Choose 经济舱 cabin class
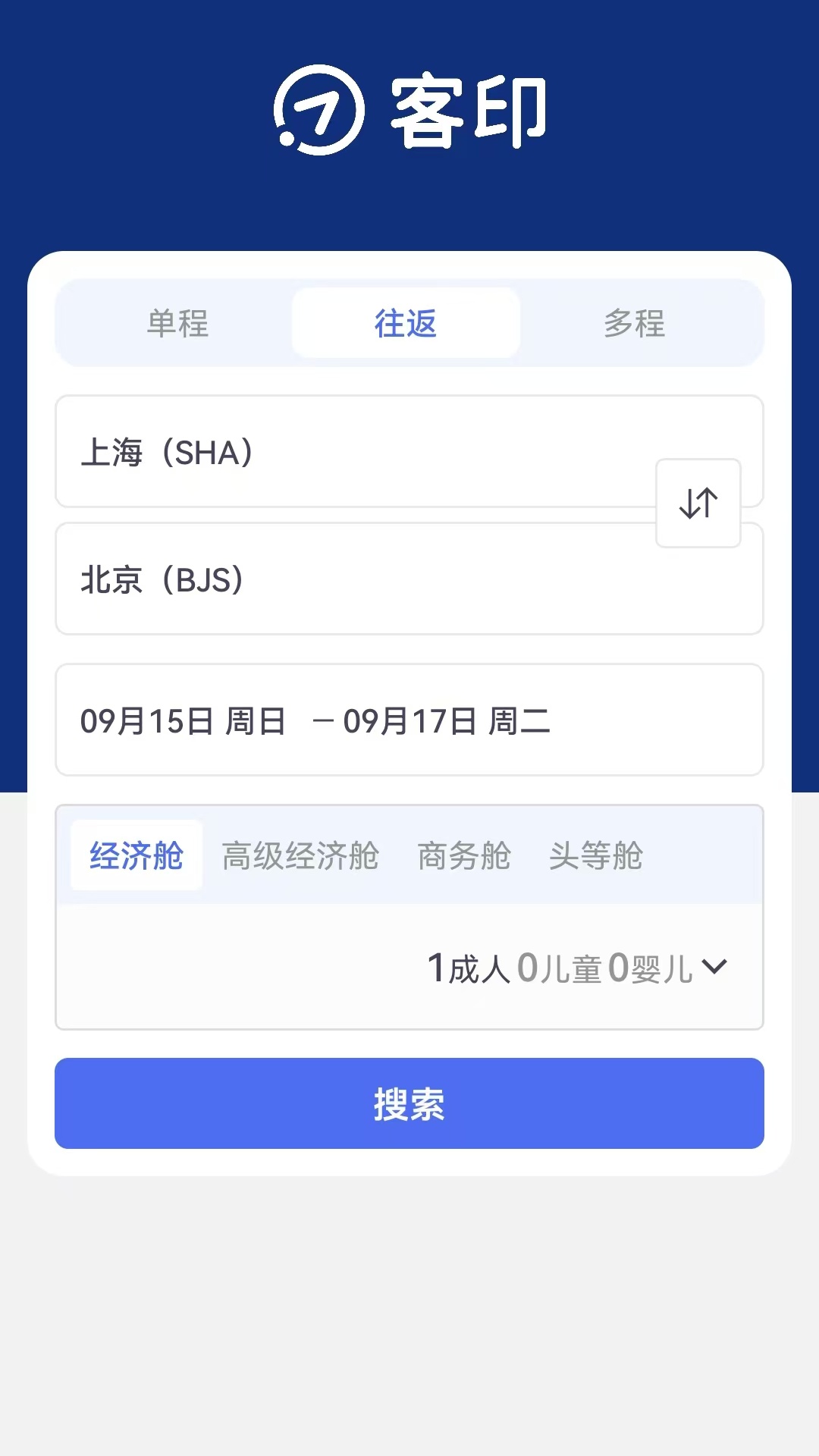819x1456 pixels. 136,855
